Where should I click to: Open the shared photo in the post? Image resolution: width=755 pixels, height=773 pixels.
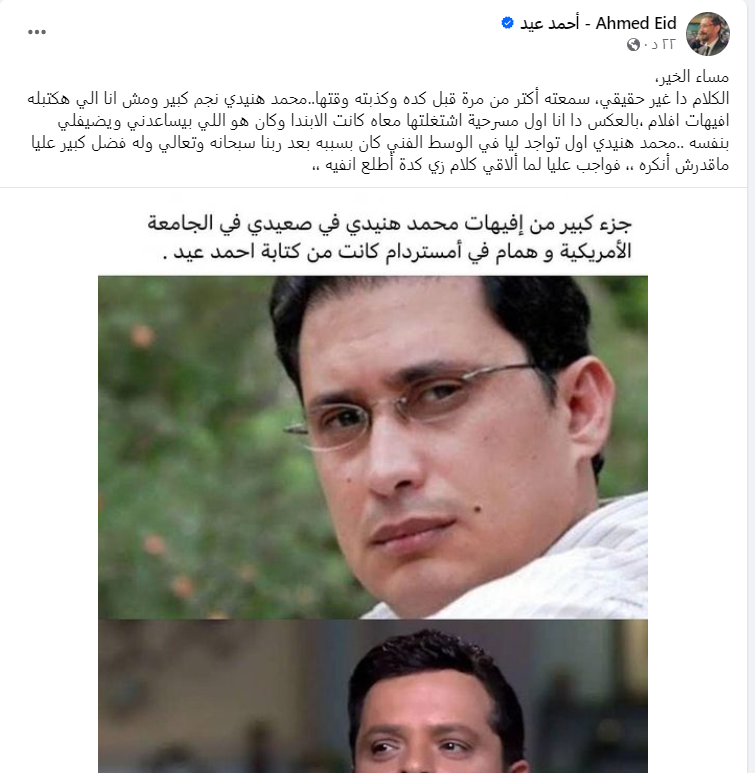[x=372, y=500]
